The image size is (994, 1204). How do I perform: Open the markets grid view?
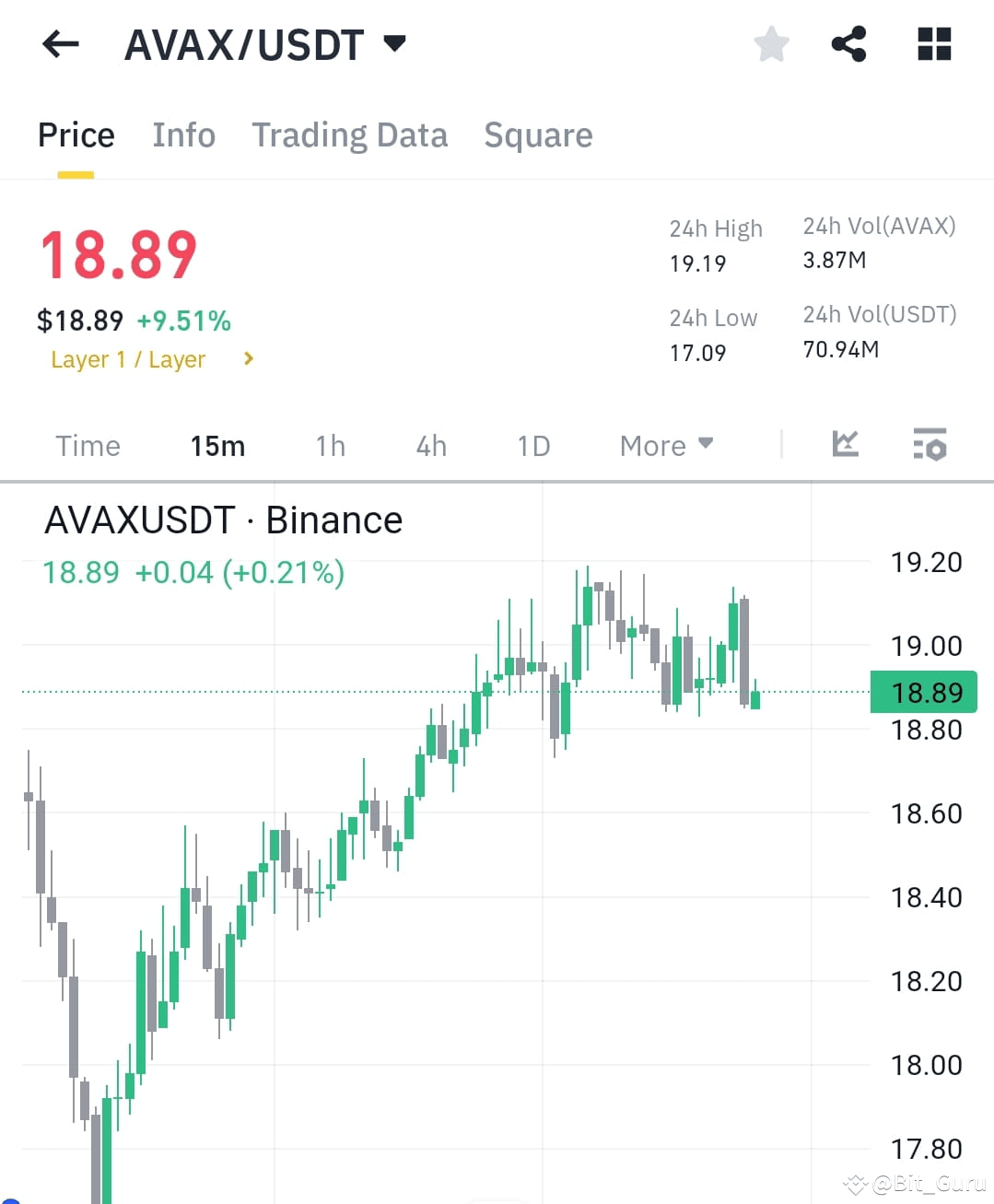(x=933, y=43)
